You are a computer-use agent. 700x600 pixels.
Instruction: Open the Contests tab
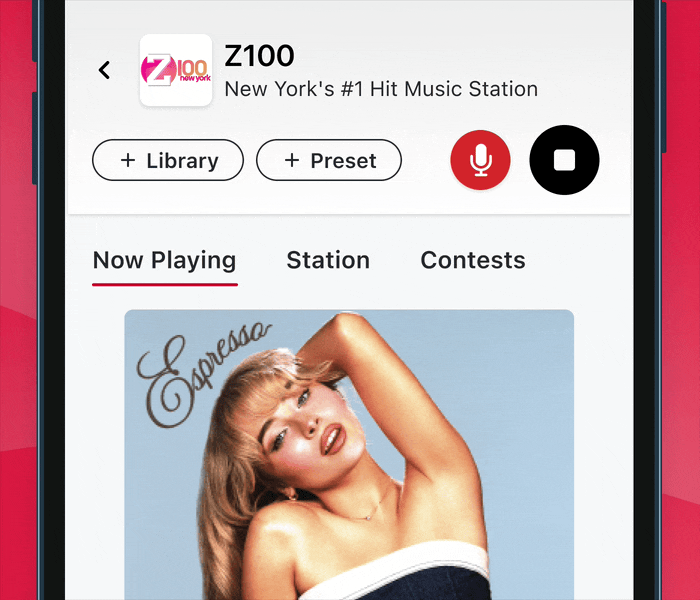tap(472, 261)
